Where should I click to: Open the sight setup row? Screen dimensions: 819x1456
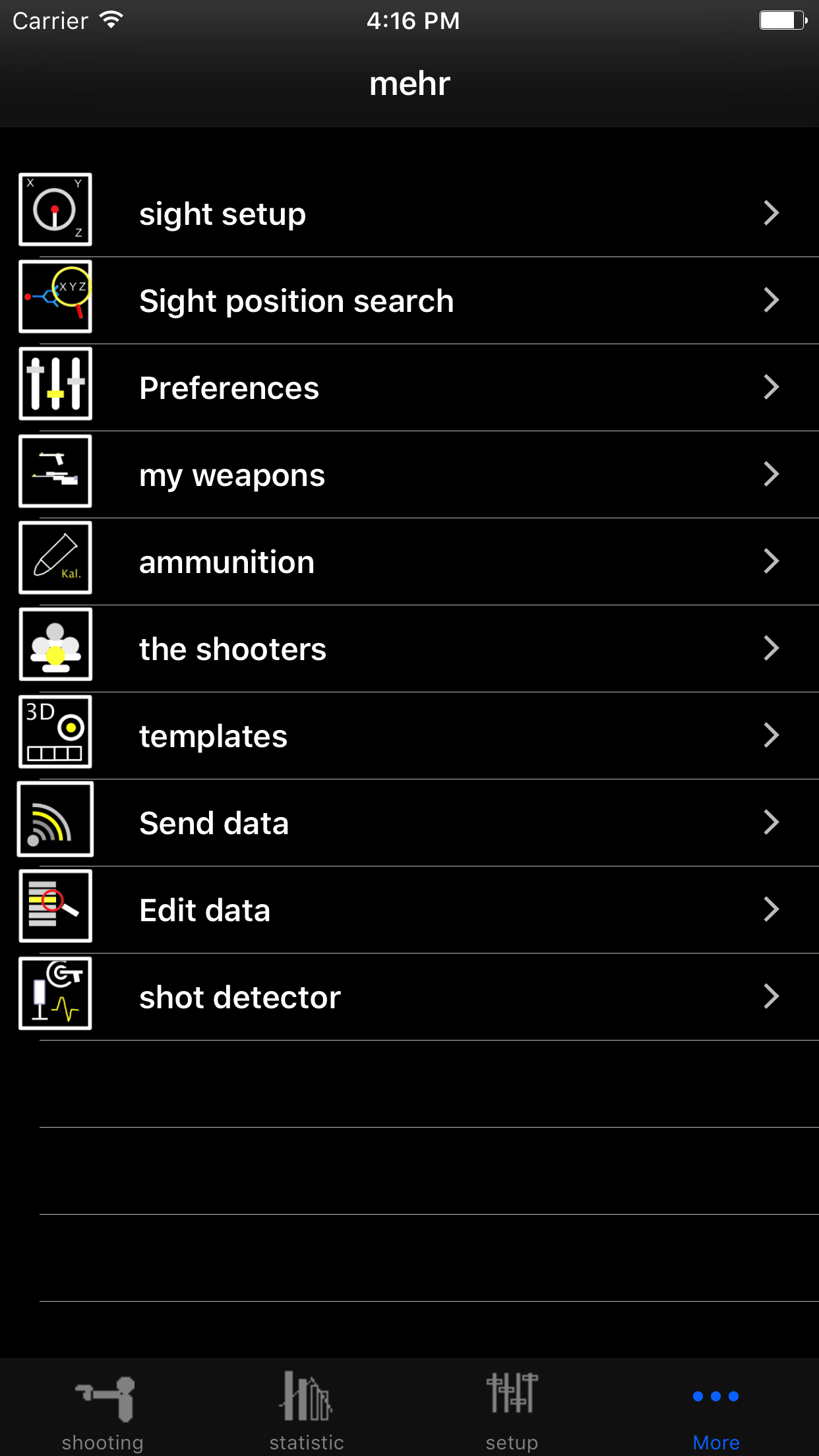pyautogui.click(x=409, y=214)
